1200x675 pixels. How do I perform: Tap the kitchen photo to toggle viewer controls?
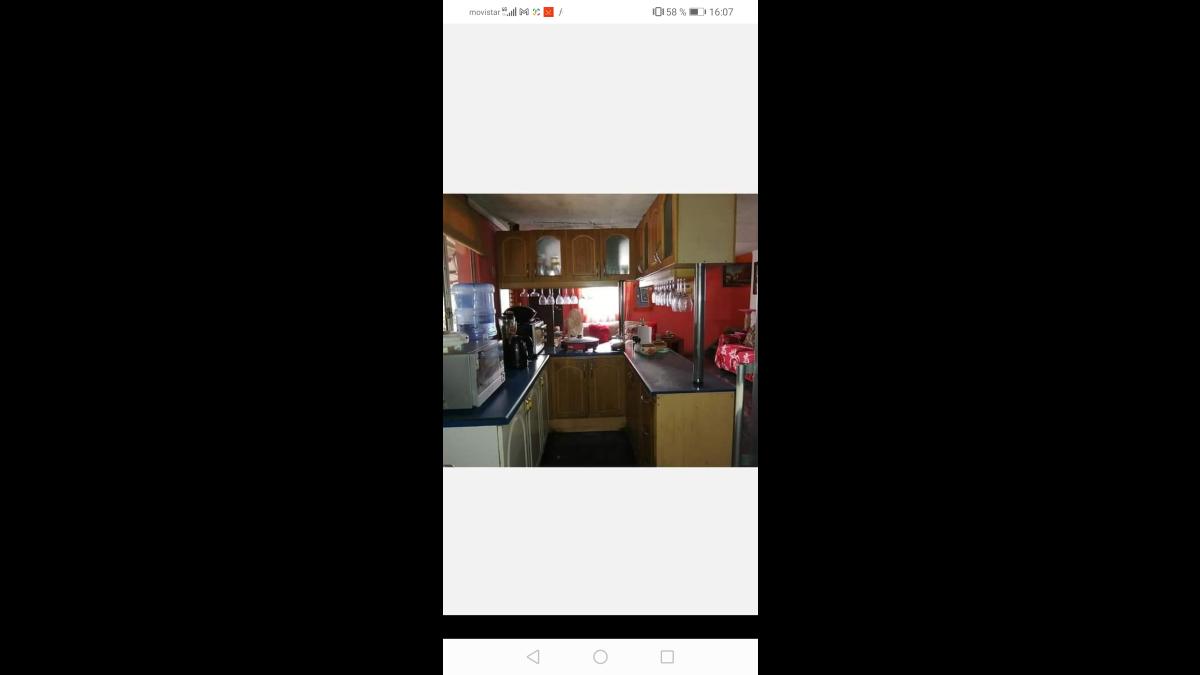tap(600, 330)
